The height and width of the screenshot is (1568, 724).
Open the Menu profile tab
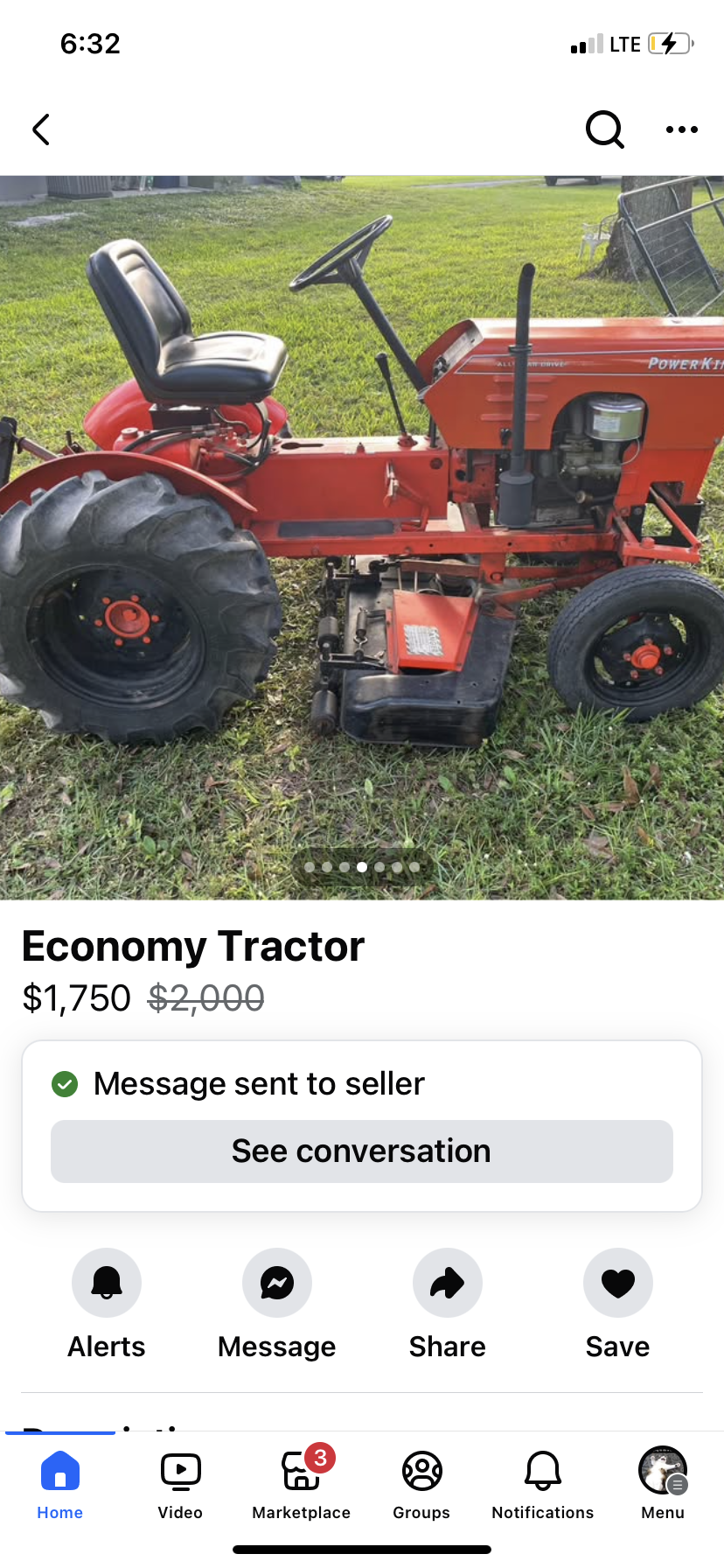[x=663, y=1484]
